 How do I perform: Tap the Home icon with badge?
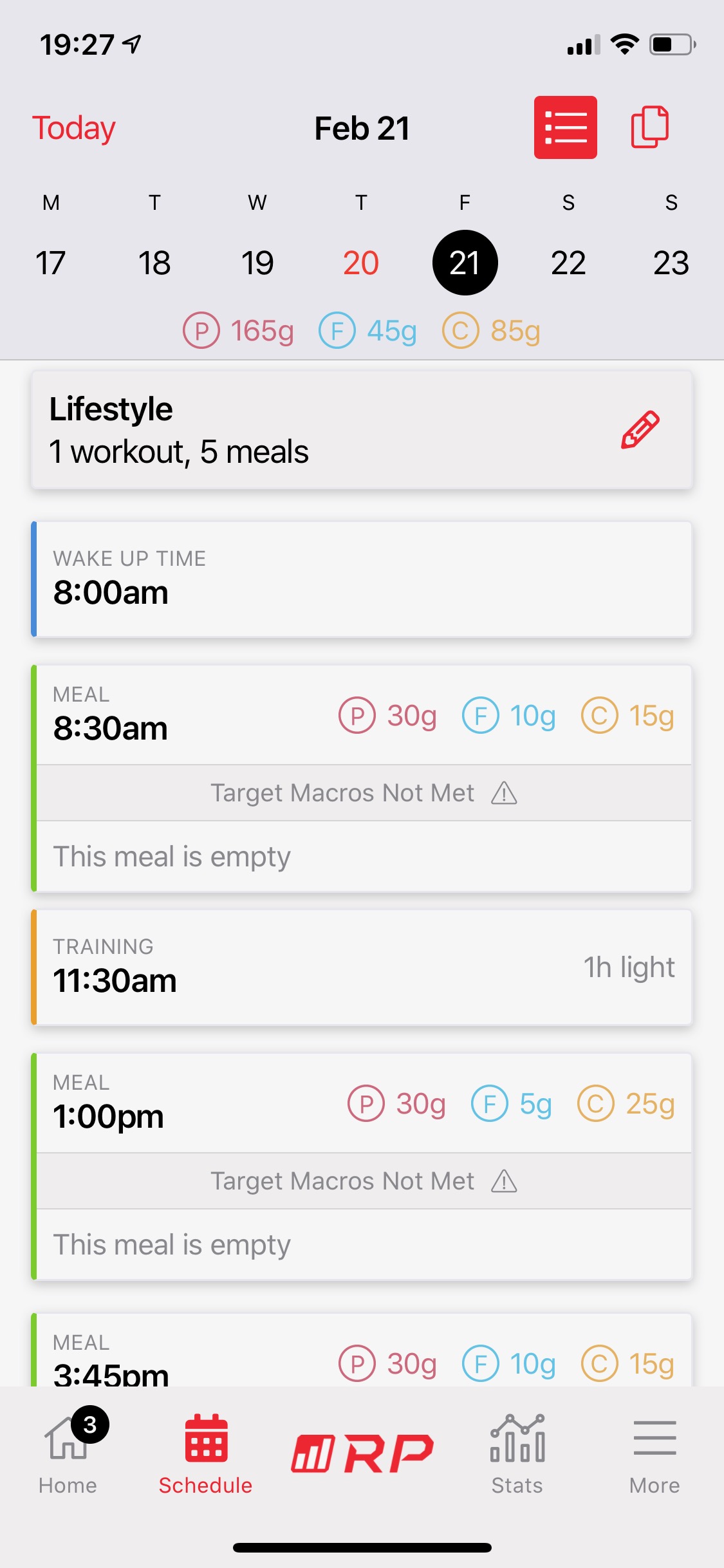[x=68, y=1444]
